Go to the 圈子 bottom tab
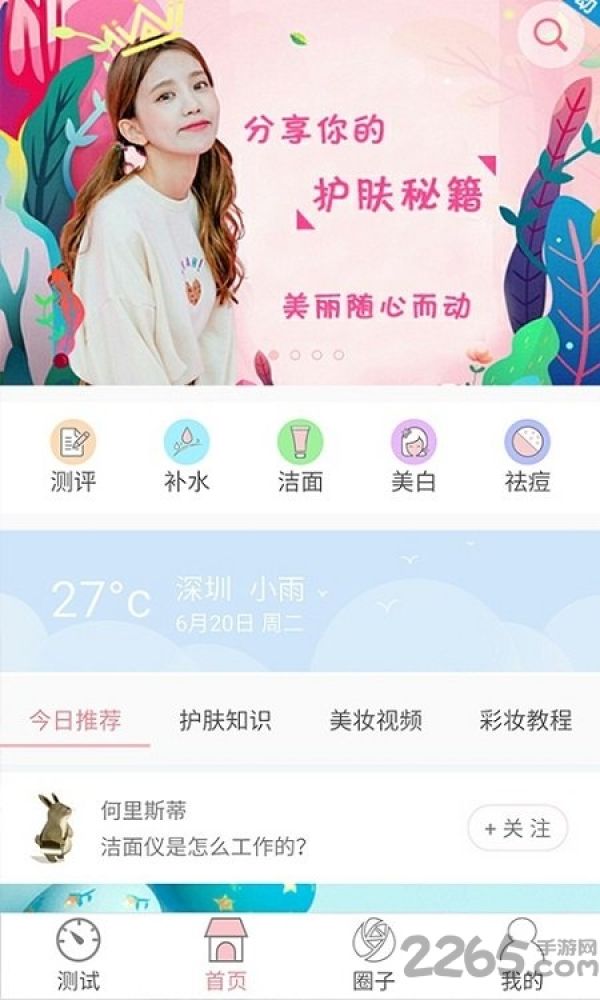 [x=374, y=955]
